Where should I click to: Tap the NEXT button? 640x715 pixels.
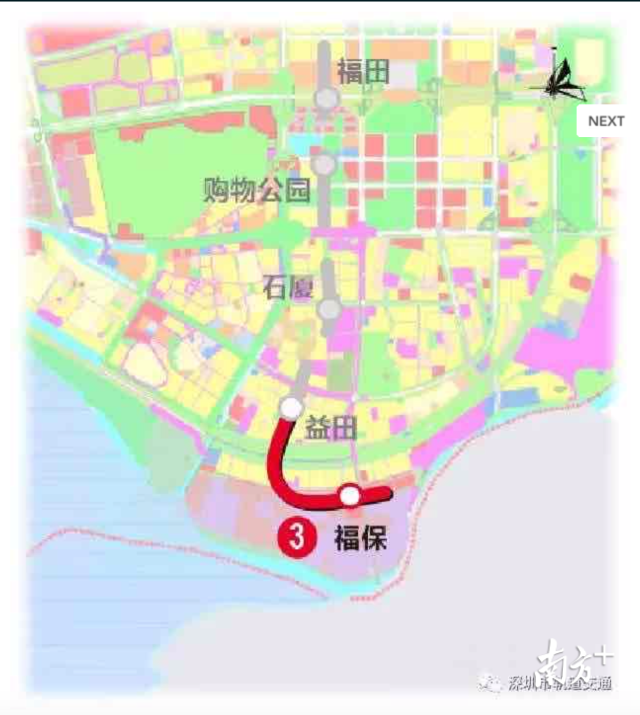click(x=606, y=121)
